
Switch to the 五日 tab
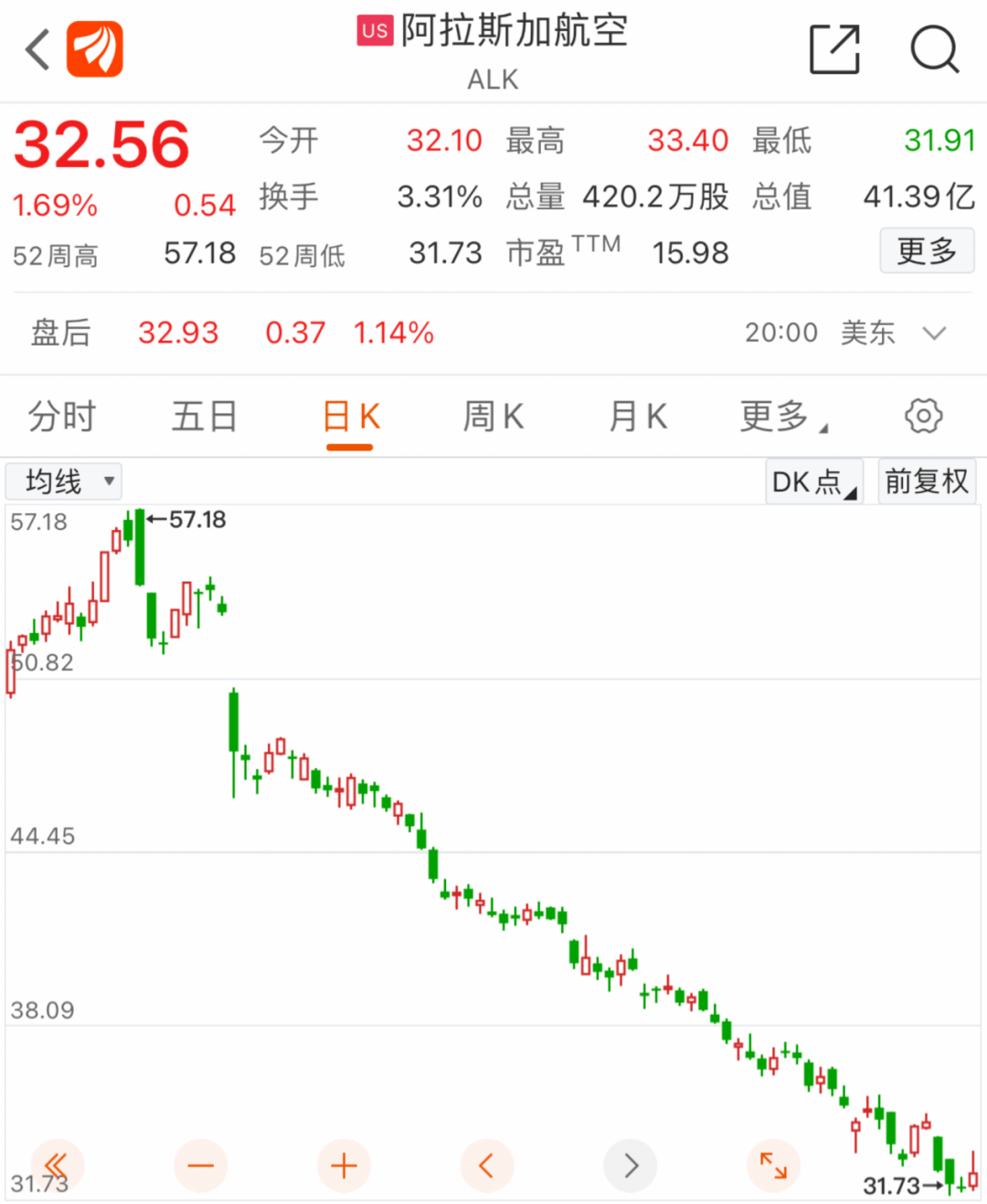(x=205, y=417)
